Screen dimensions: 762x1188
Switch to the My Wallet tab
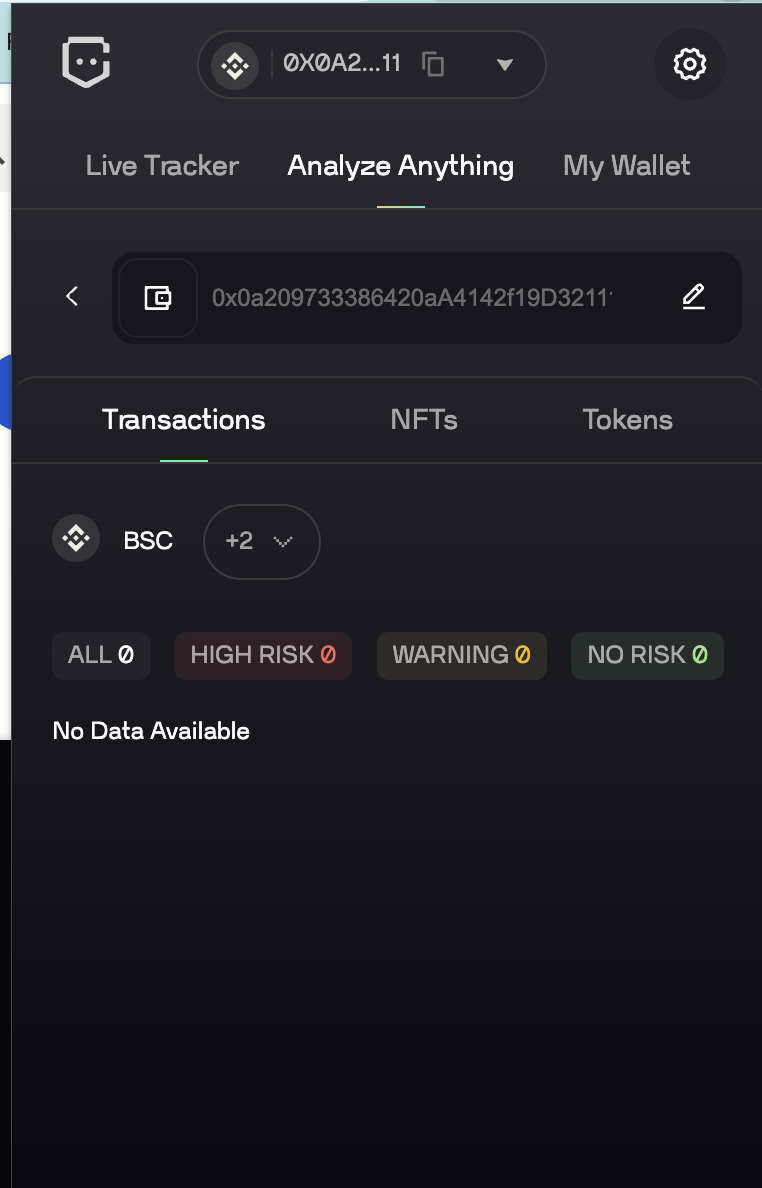coord(626,166)
